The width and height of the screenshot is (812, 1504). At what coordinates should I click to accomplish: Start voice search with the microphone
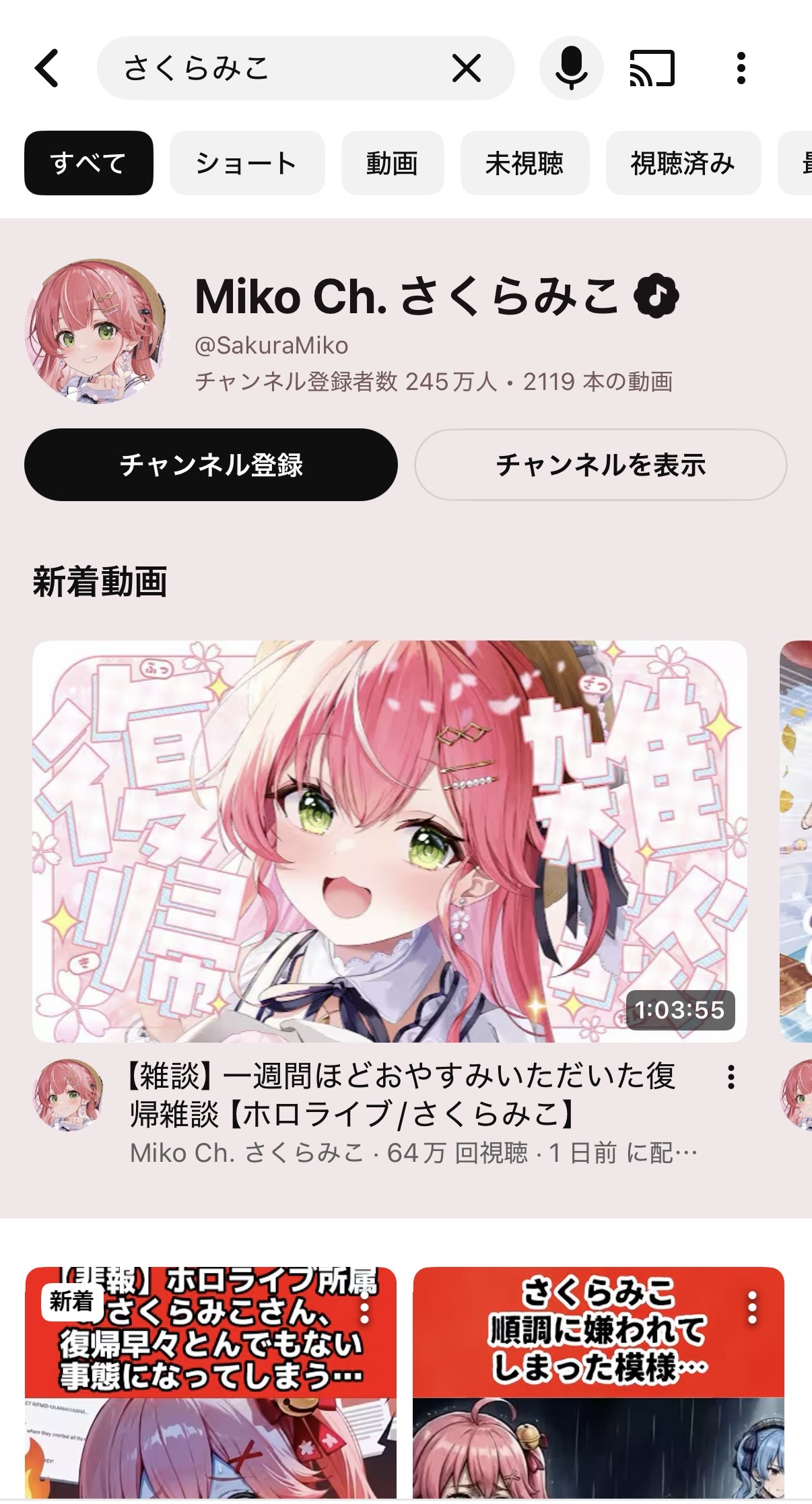pyautogui.click(x=571, y=68)
